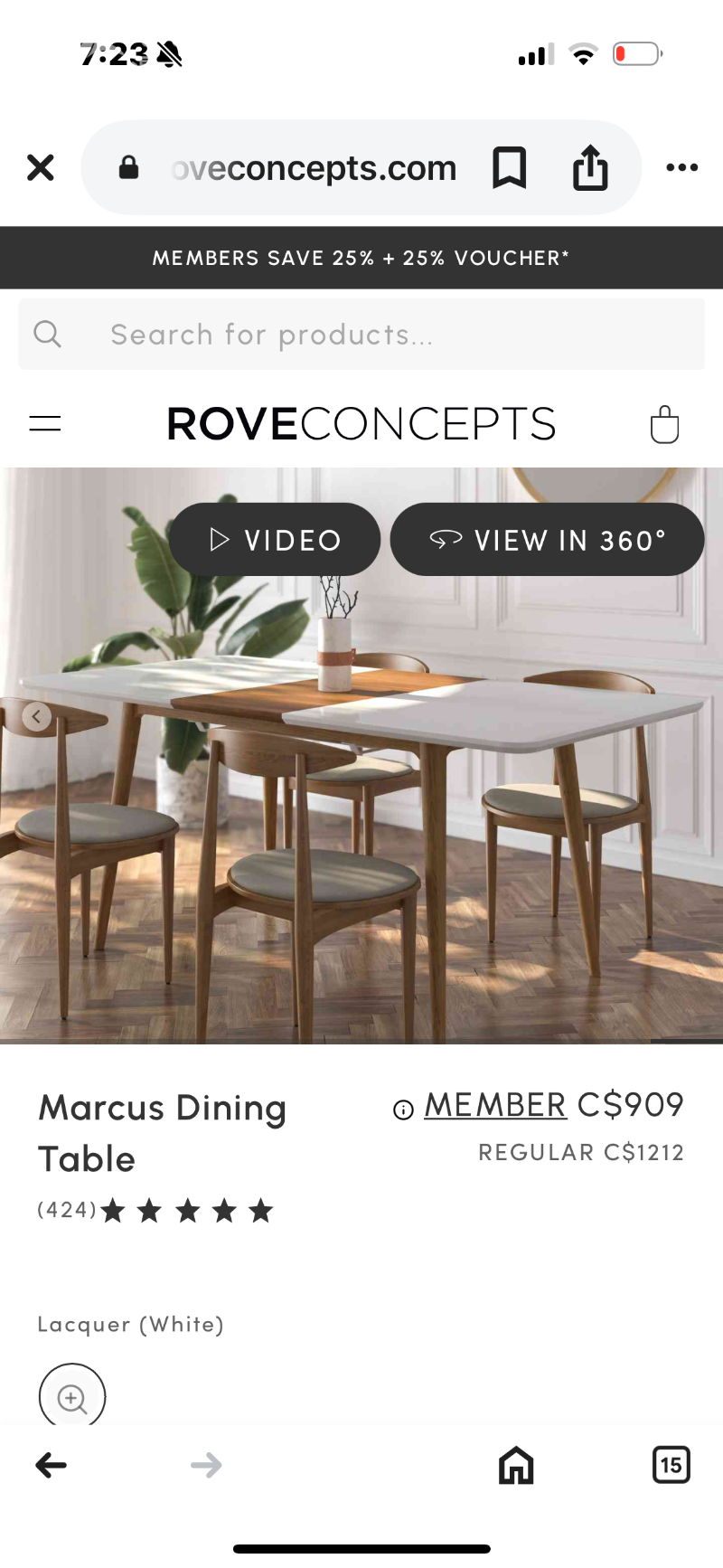Viewport: 723px width, 1568px height.
Task: Zoom the Lacquer (White) swatch
Action: click(x=72, y=1398)
